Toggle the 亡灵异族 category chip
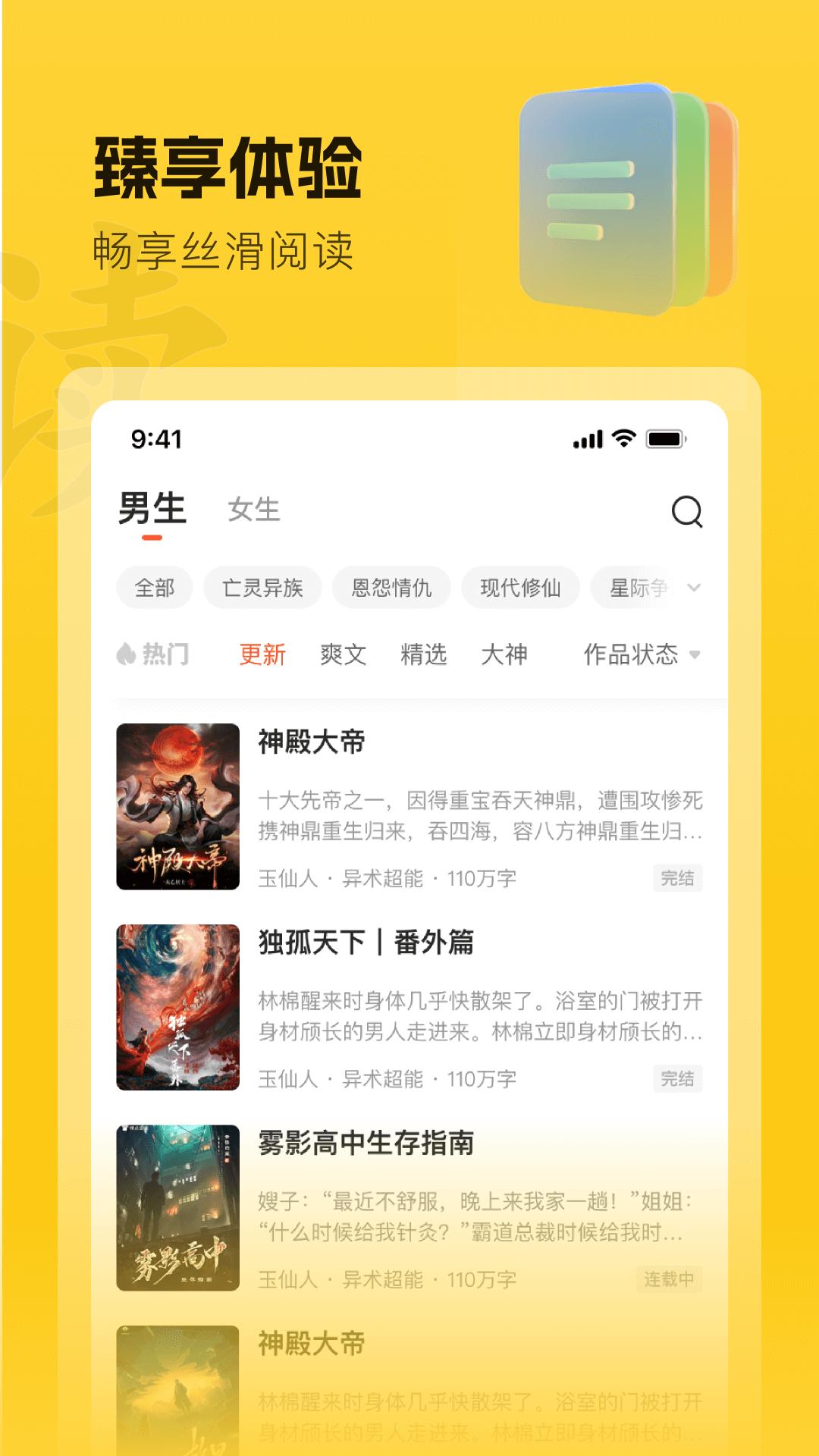 click(x=262, y=588)
